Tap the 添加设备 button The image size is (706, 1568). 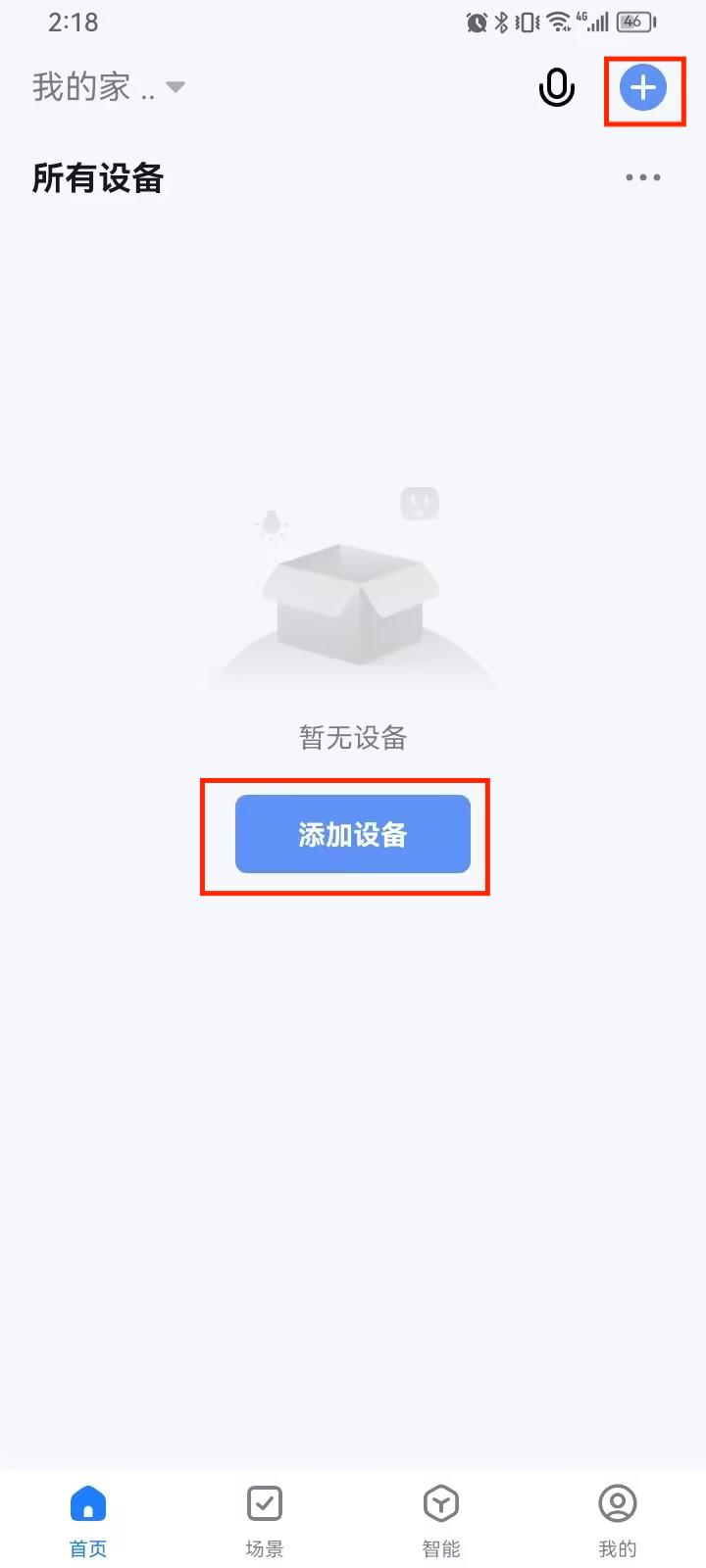click(353, 834)
